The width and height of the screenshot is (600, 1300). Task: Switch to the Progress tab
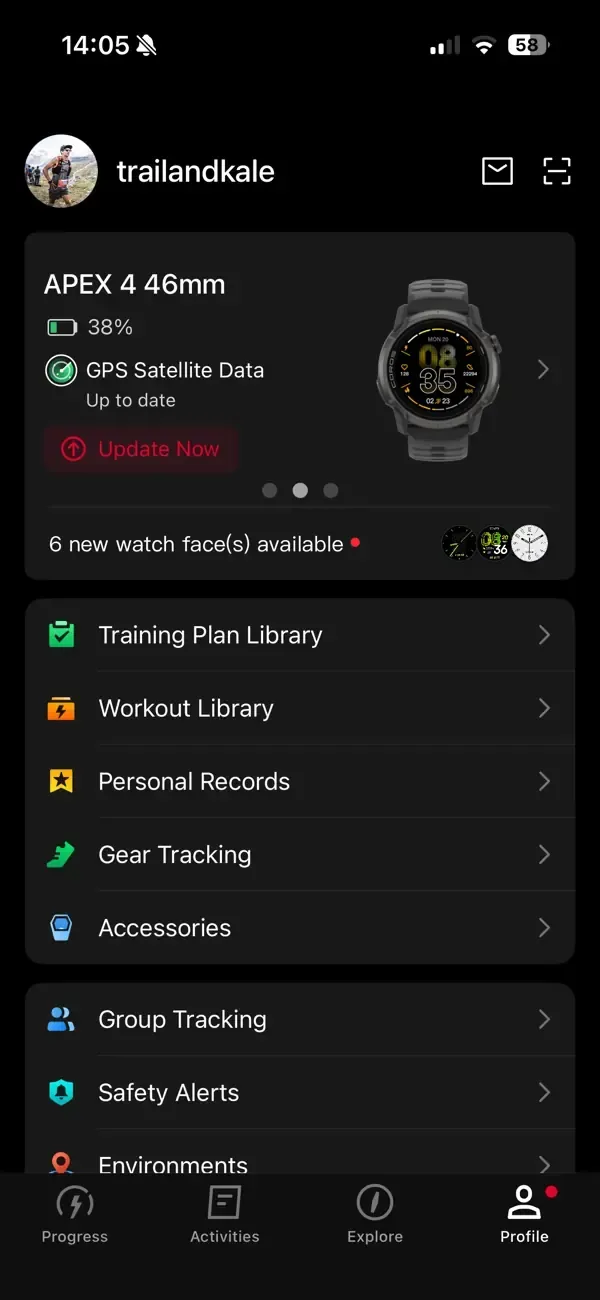pos(75,1214)
